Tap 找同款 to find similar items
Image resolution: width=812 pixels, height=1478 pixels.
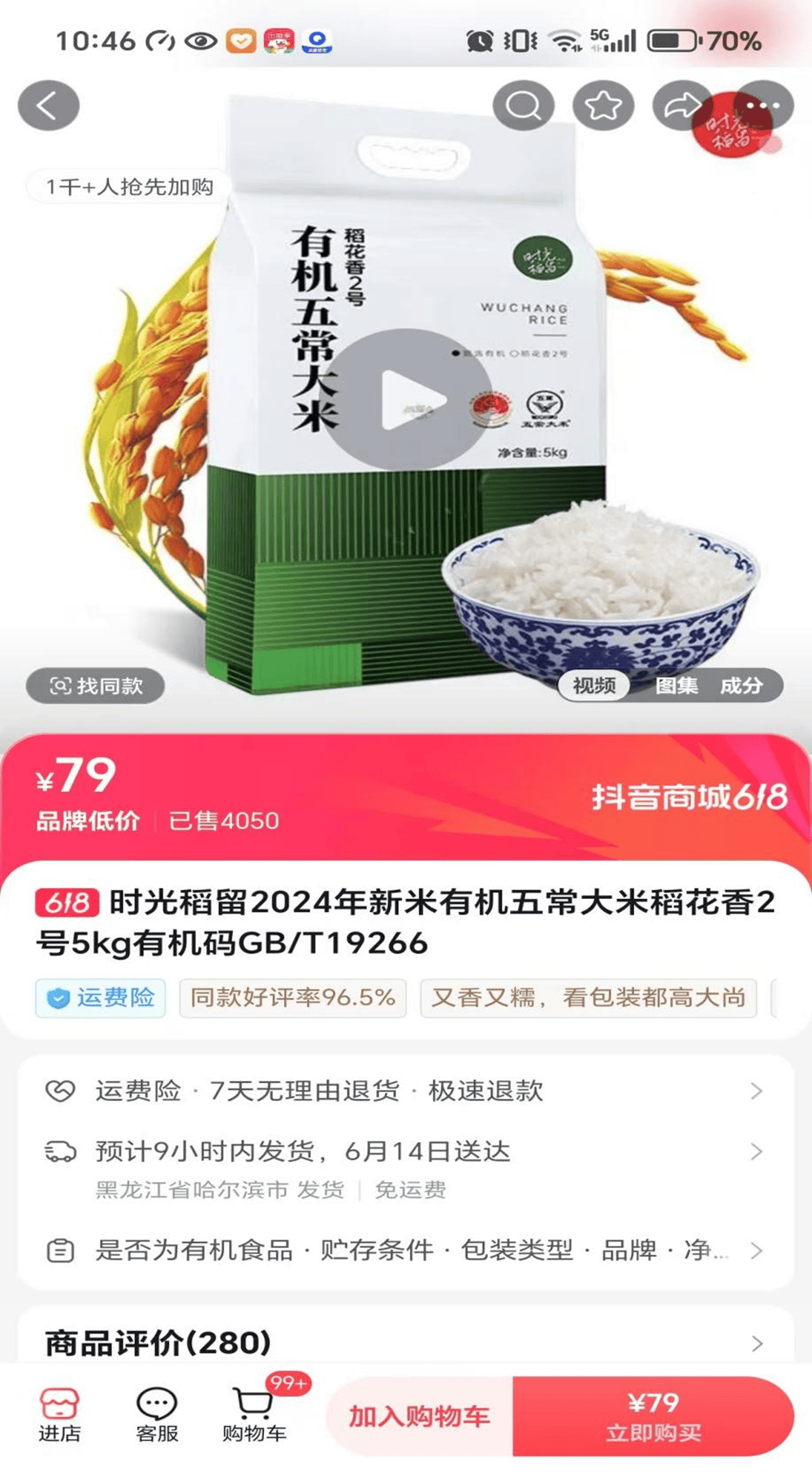96,686
